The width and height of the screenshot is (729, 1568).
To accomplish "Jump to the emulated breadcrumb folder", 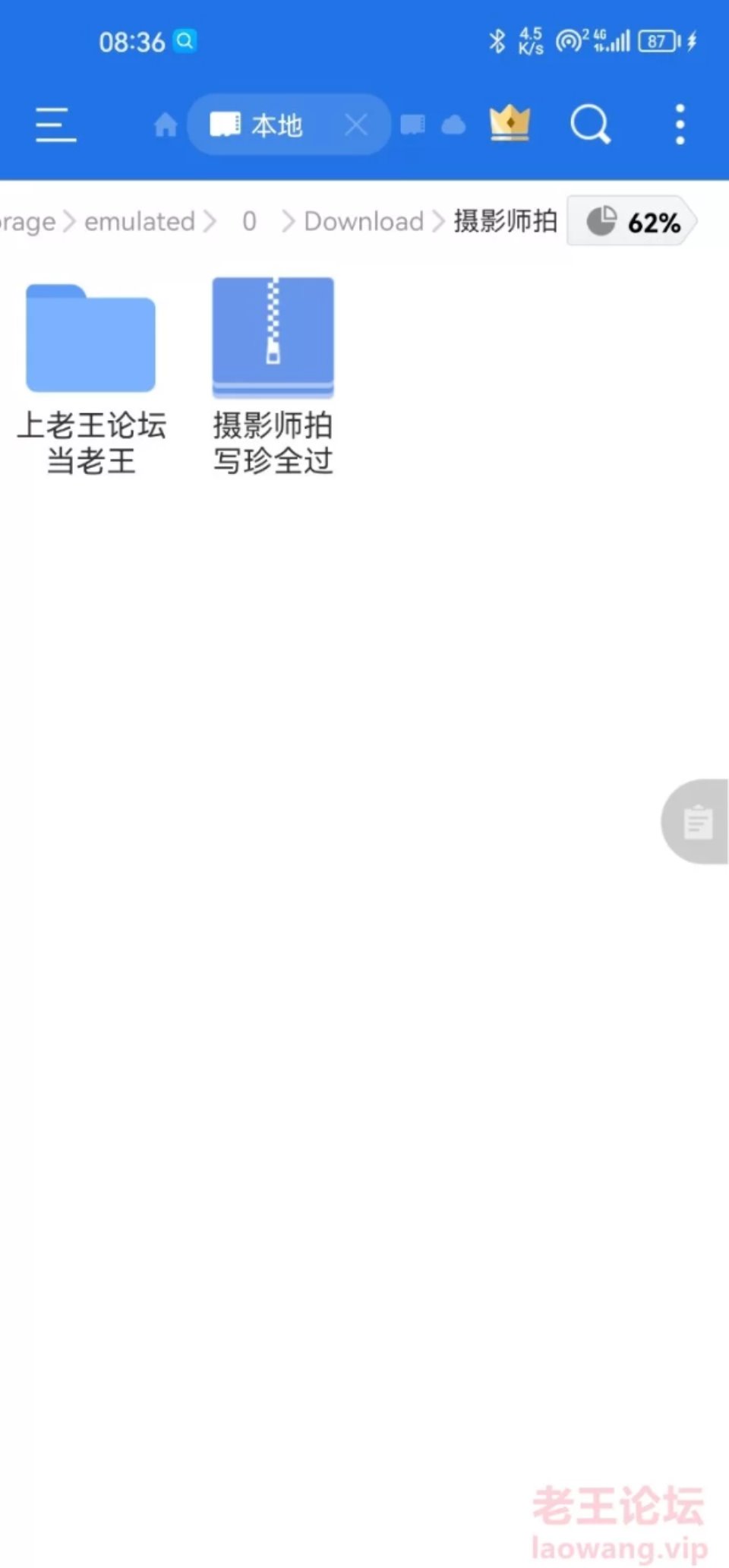I will tap(140, 222).
